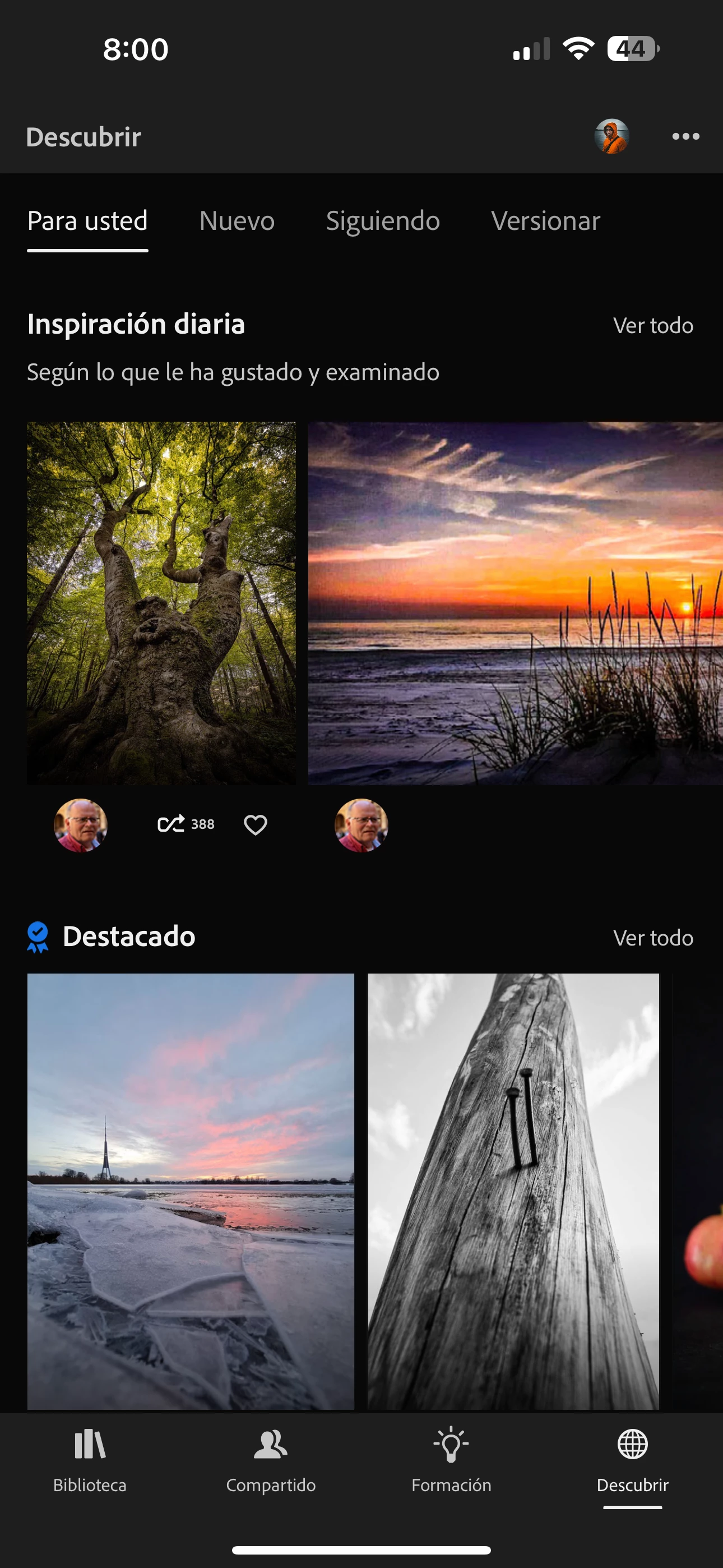The image size is (723, 1568).
Task: Open the frozen lake sunset photo
Action: (x=191, y=1191)
